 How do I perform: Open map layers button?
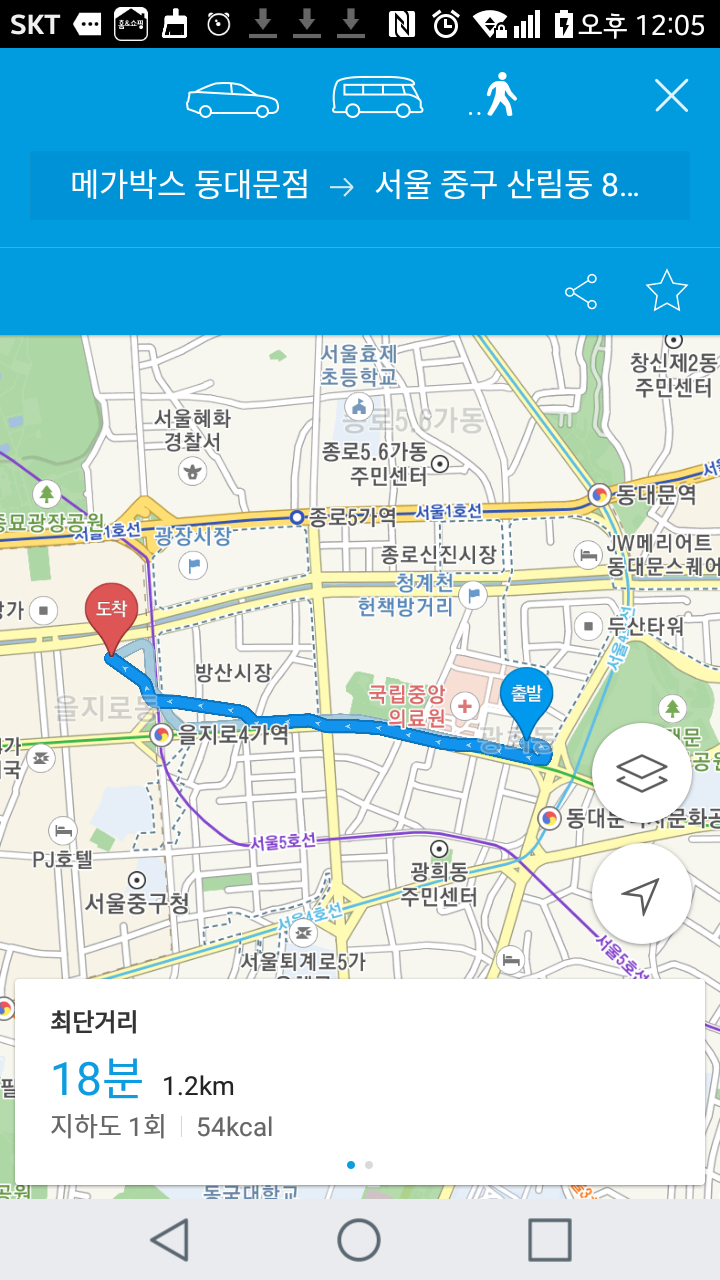pos(641,773)
